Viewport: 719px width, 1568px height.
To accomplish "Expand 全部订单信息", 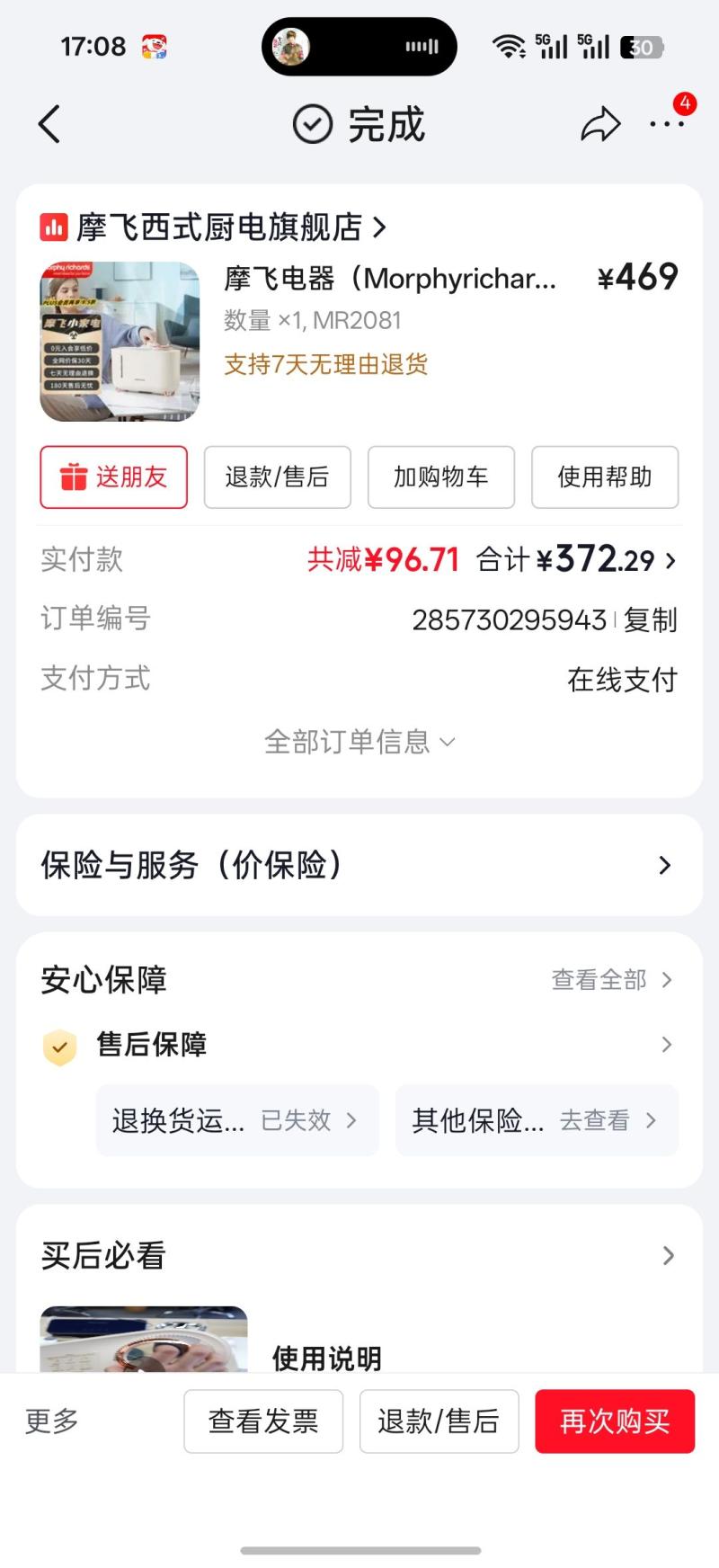I will click(359, 742).
